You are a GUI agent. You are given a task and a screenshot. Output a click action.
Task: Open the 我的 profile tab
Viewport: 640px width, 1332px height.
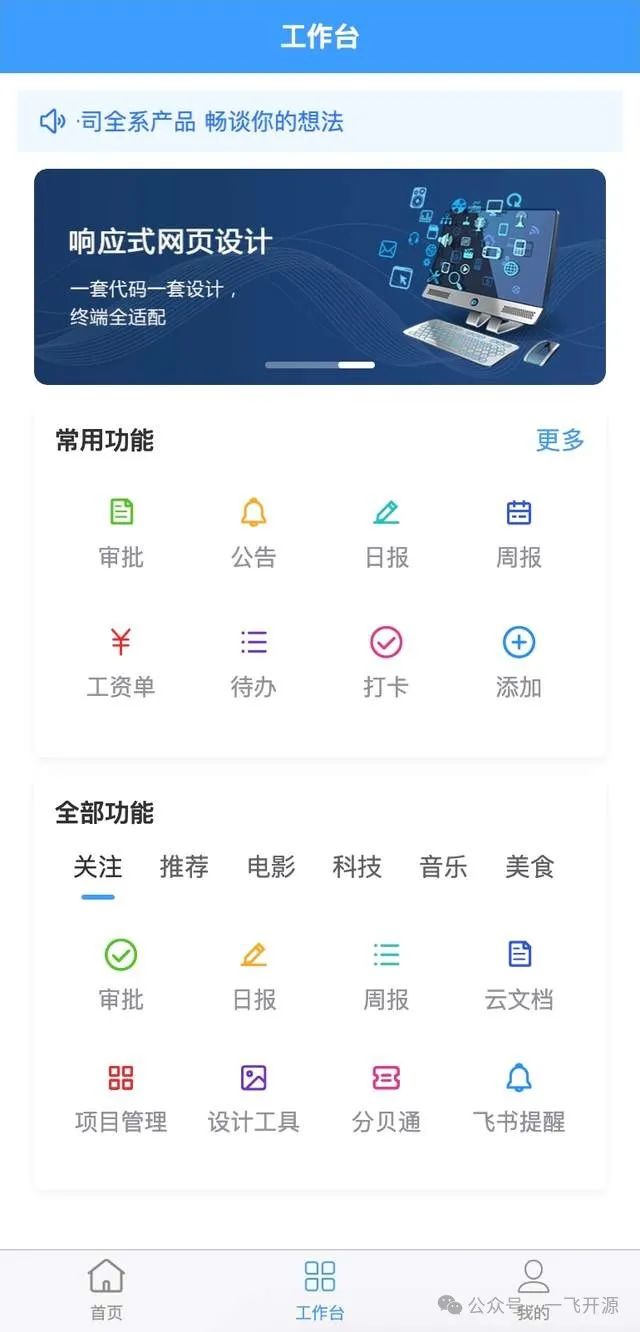pyautogui.click(x=534, y=1290)
